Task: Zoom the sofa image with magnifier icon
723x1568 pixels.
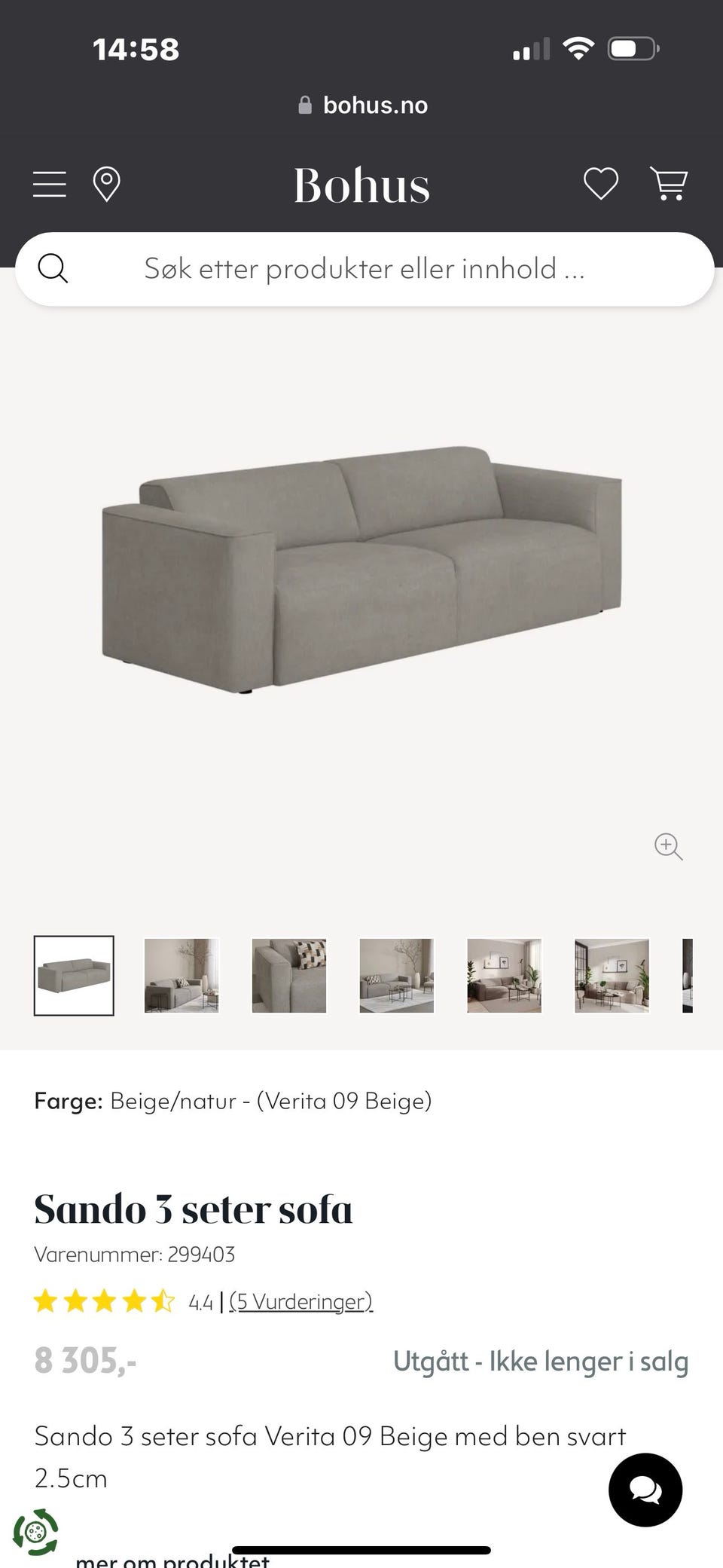Action: point(668,847)
